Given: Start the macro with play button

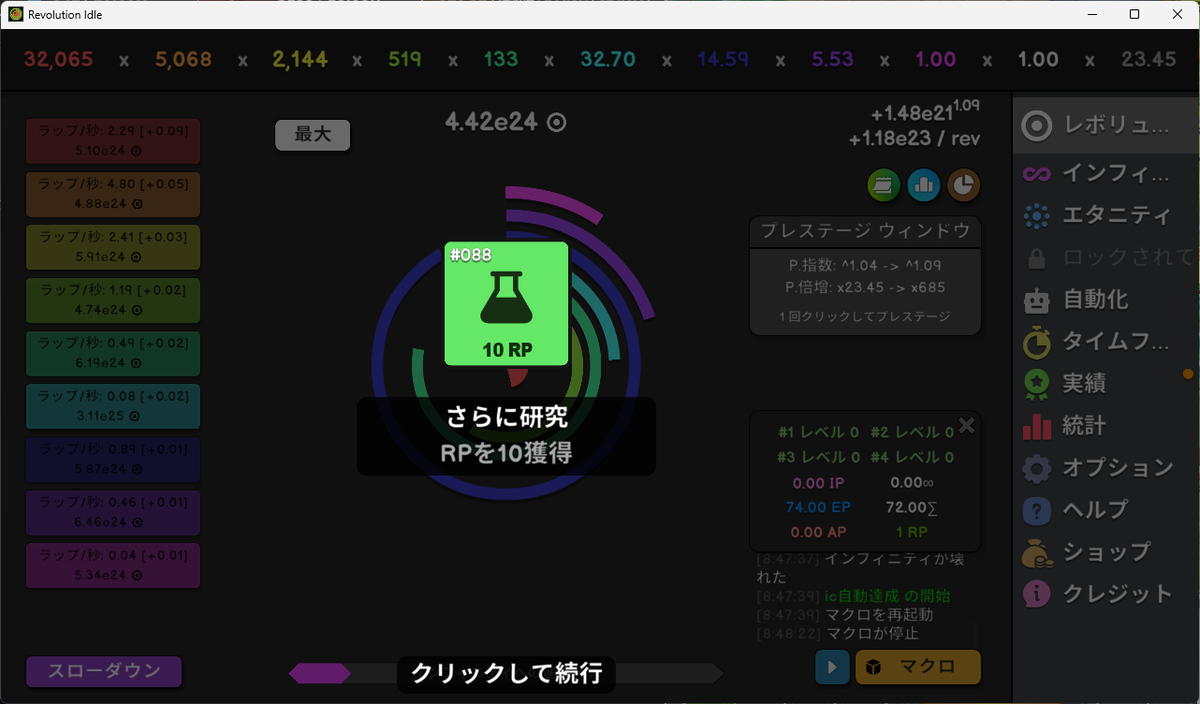Looking at the screenshot, I should [832, 667].
